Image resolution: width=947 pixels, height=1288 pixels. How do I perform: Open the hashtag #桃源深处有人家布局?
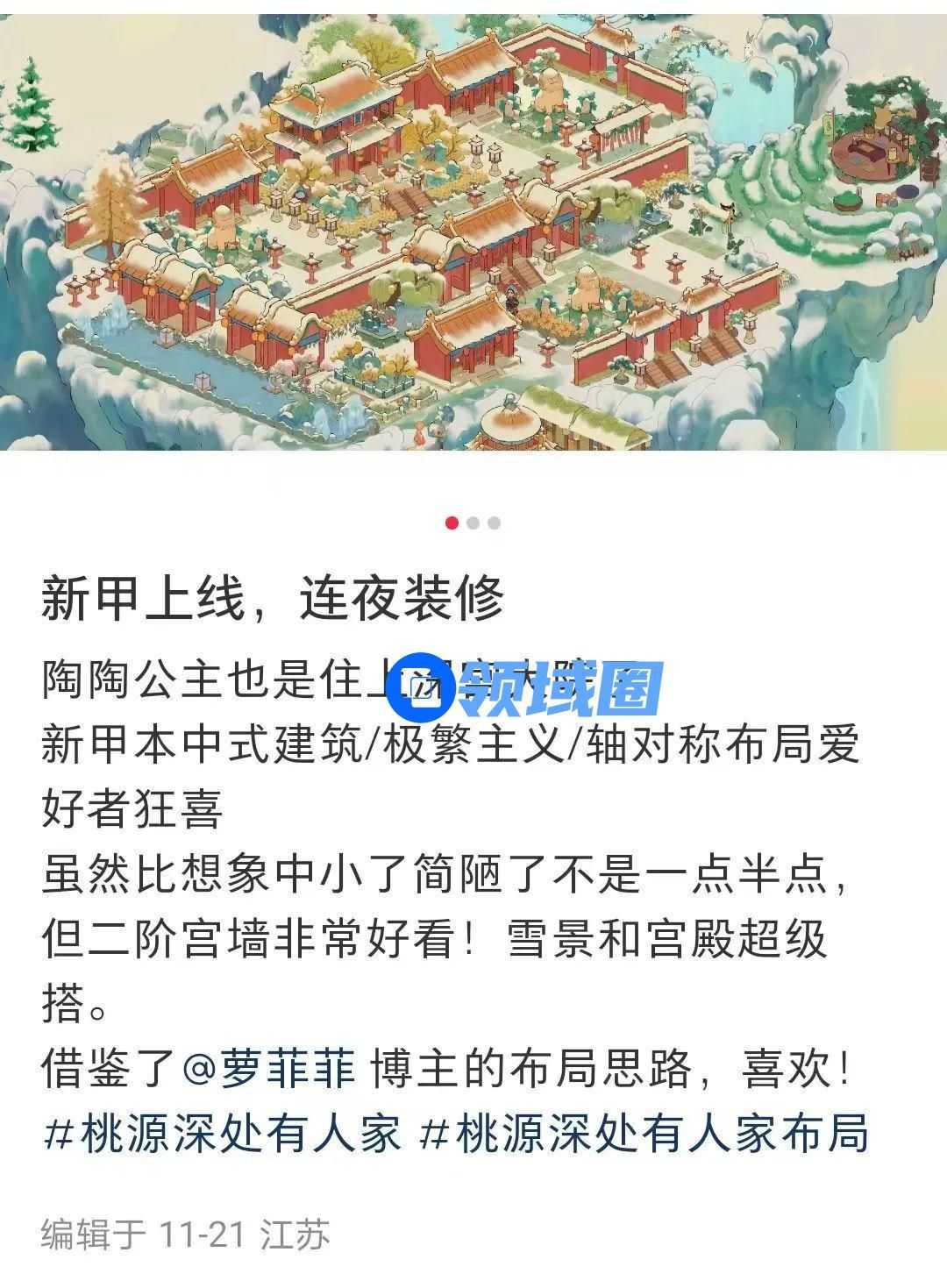[x=644, y=1135]
